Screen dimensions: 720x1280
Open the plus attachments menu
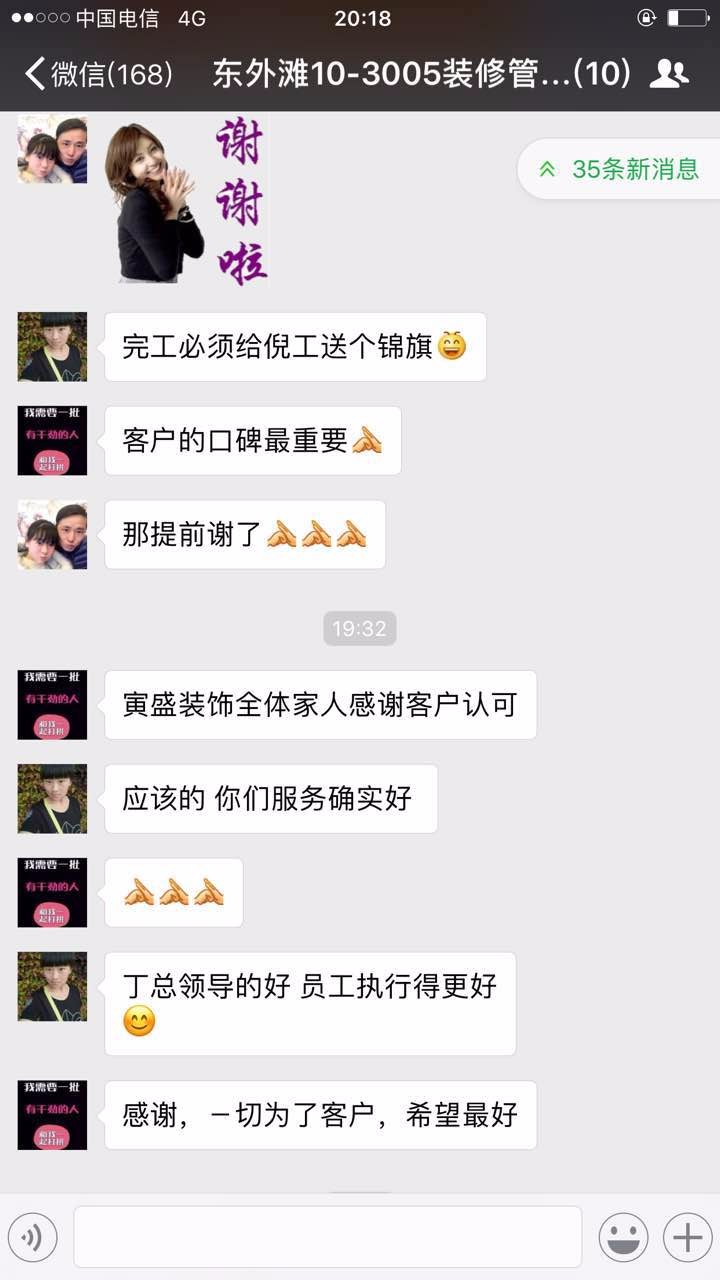(687, 1238)
